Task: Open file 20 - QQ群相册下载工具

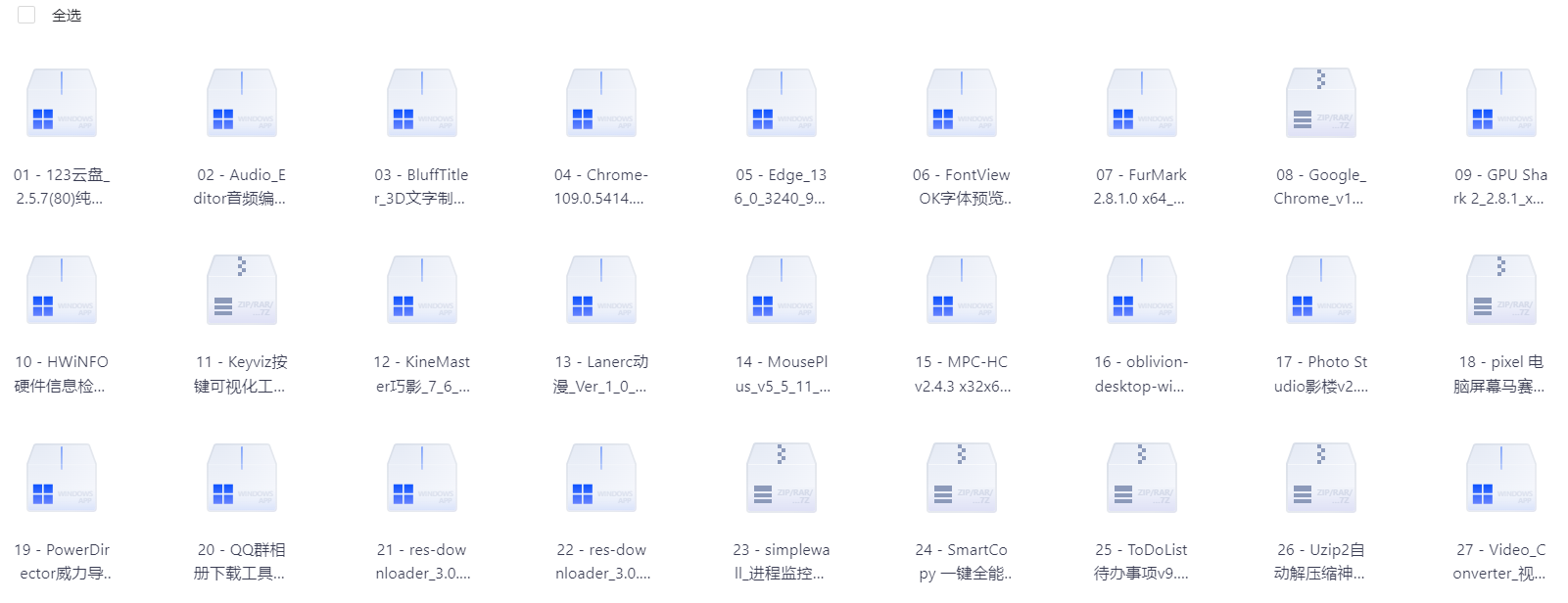Action: click(x=242, y=478)
